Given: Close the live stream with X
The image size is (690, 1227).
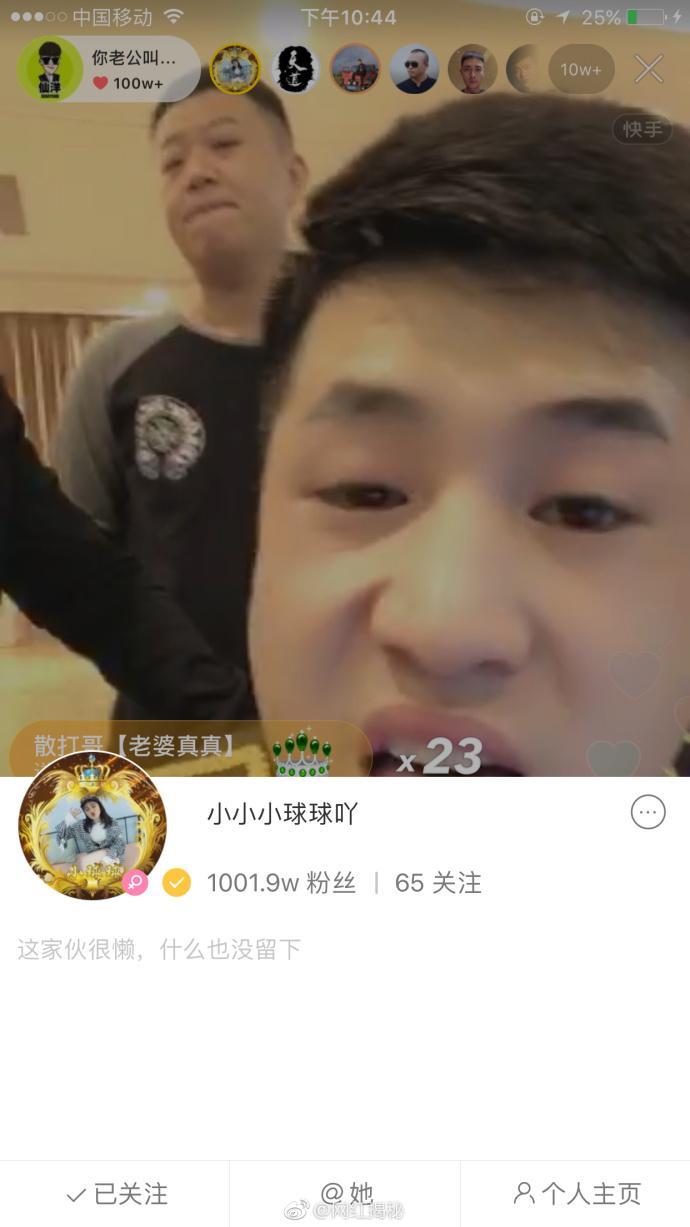Looking at the screenshot, I should tap(648, 69).
